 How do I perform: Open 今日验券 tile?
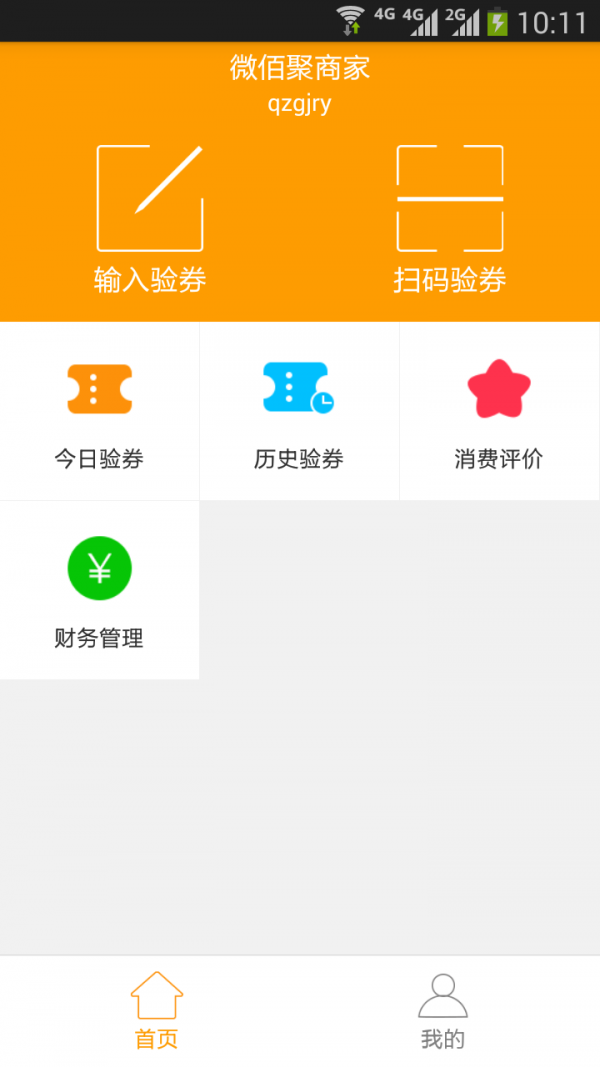99,411
